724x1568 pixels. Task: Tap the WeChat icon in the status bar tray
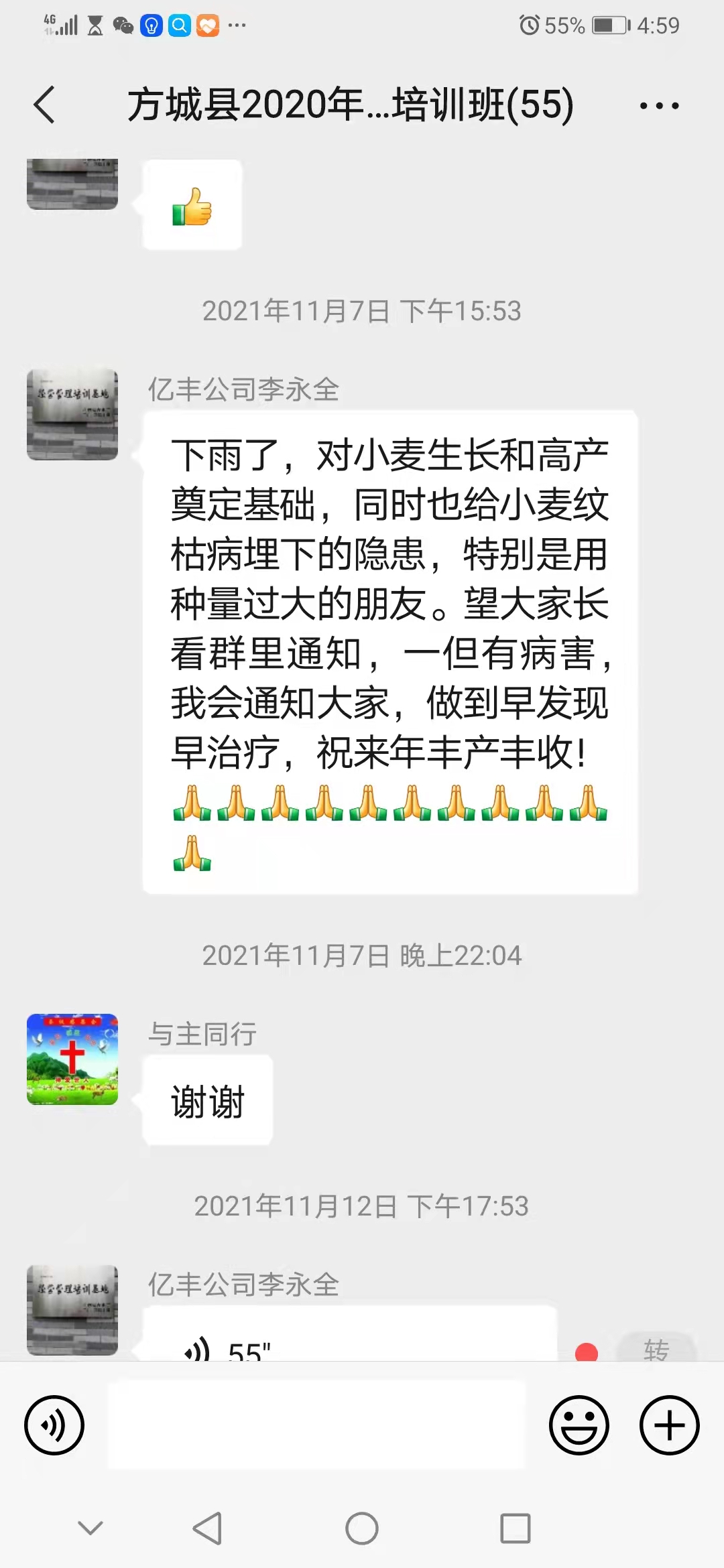coord(123,25)
